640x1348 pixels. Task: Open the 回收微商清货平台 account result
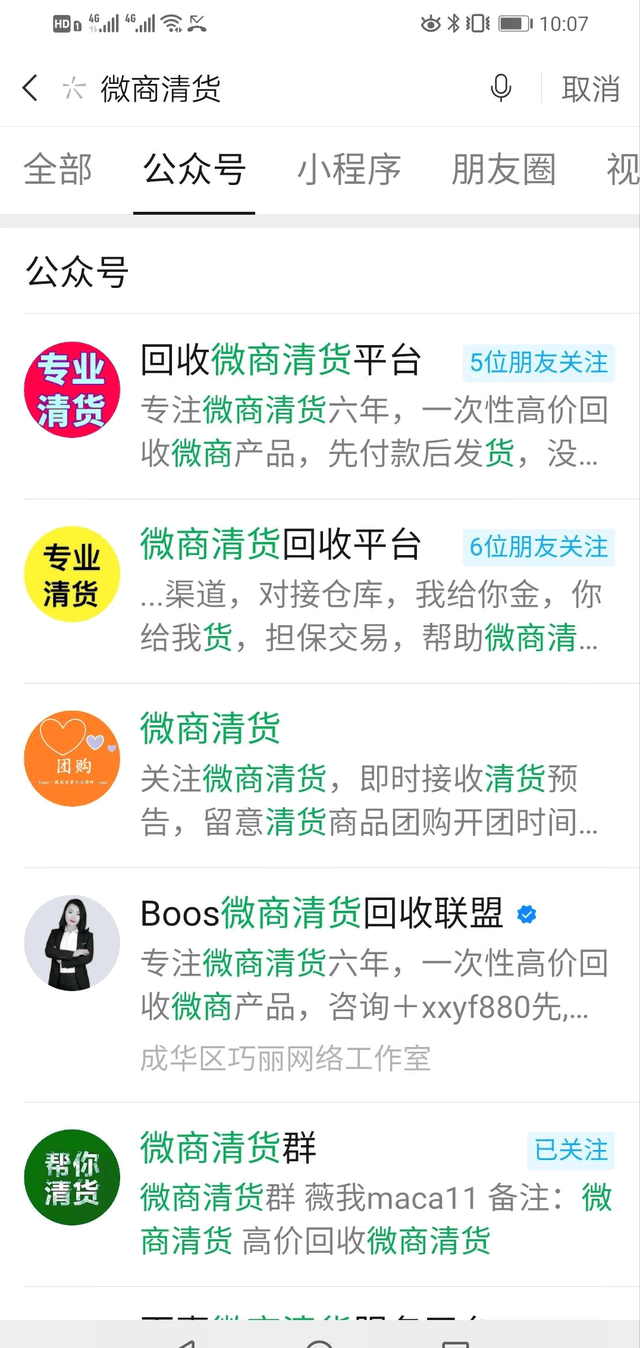[x=330, y=405]
